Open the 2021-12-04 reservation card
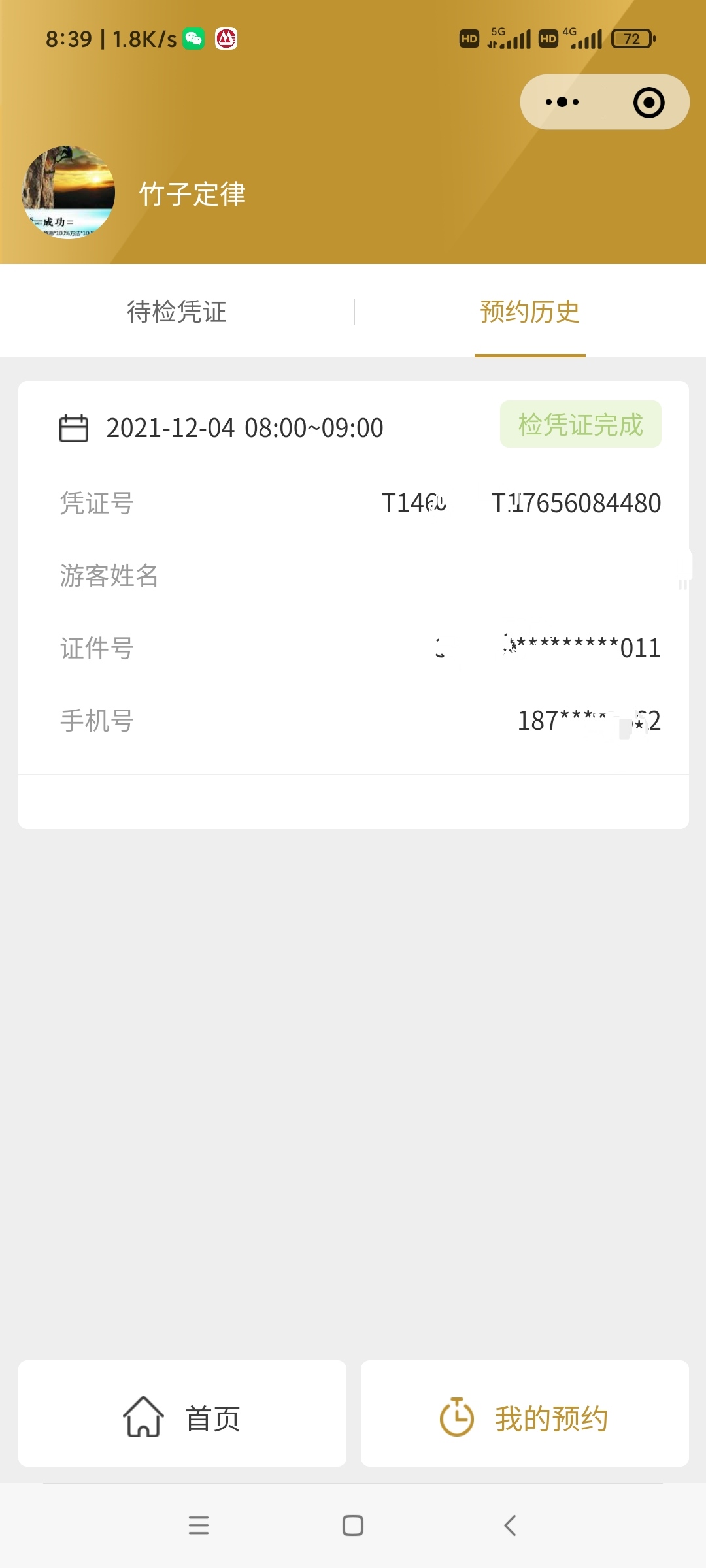Screen dimensions: 706x1568 pos(354,604)
